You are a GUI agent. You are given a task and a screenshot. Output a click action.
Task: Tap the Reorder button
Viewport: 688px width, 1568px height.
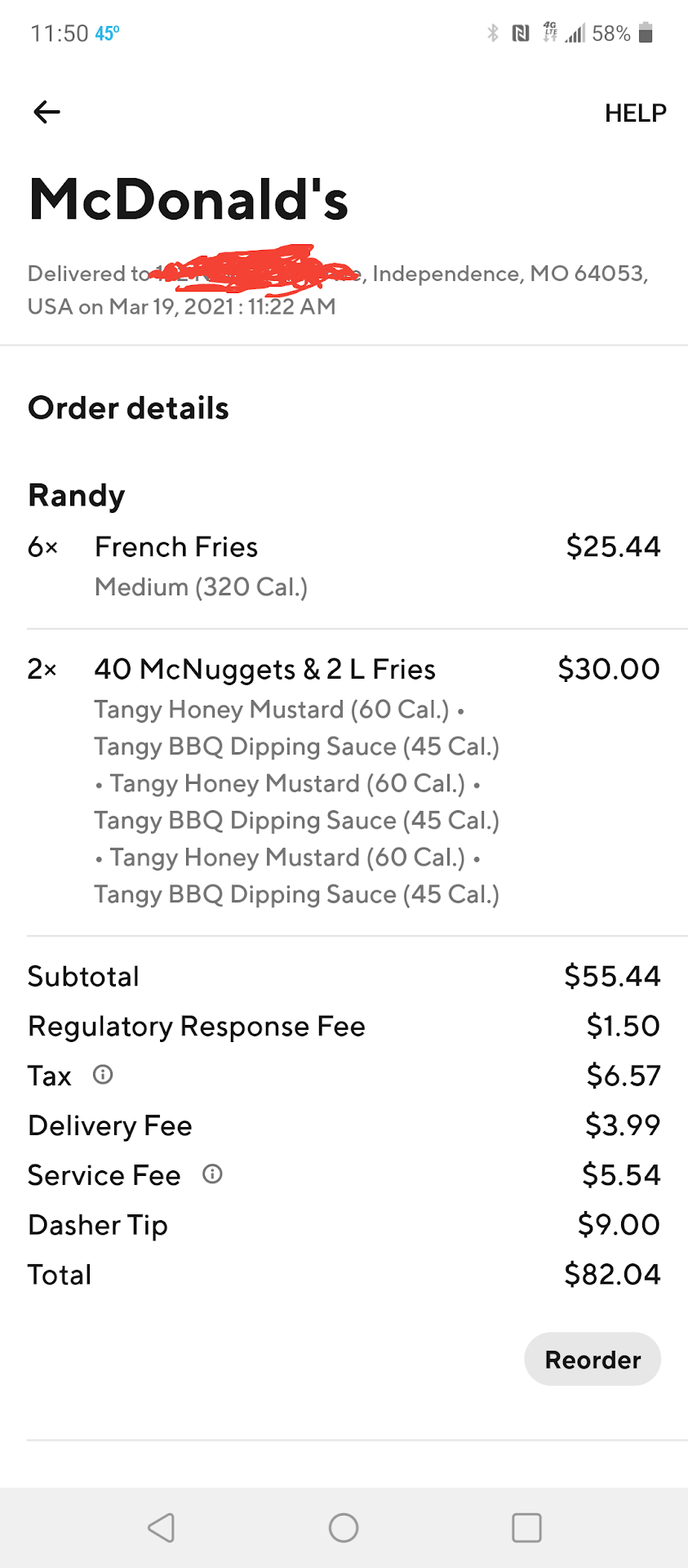click(592, 1359)
